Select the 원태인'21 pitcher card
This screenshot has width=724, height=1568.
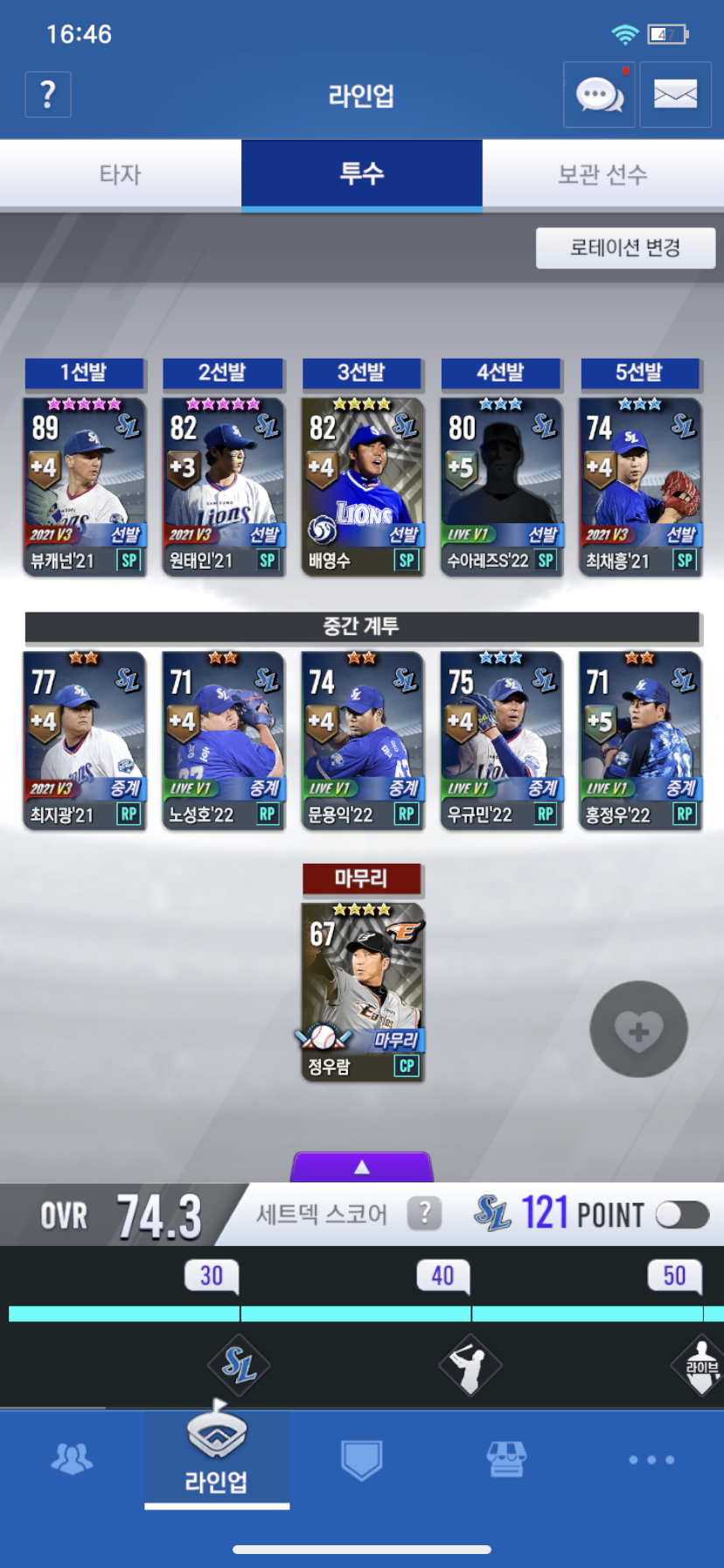223,486
